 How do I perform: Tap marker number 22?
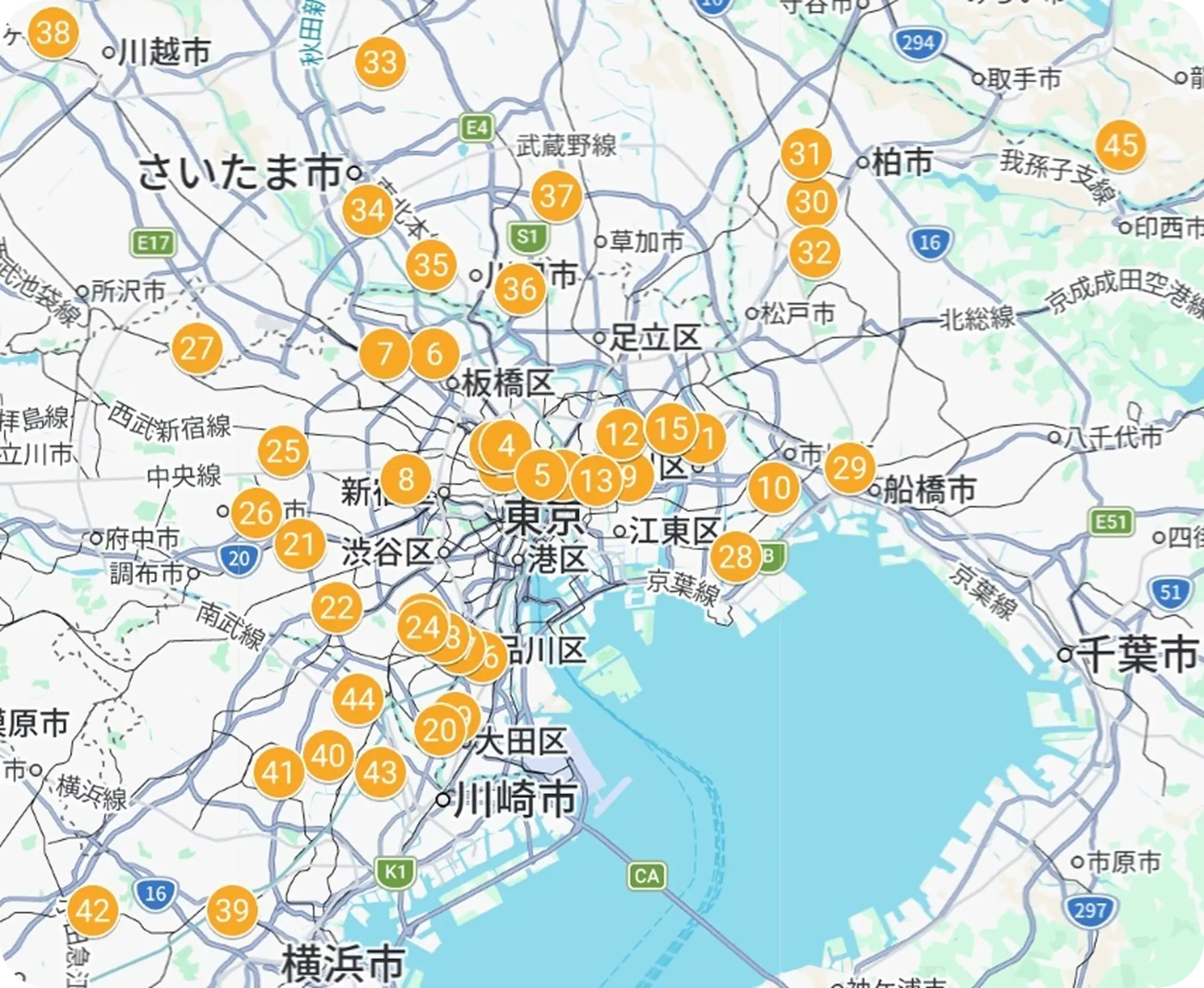click(337, 608)
